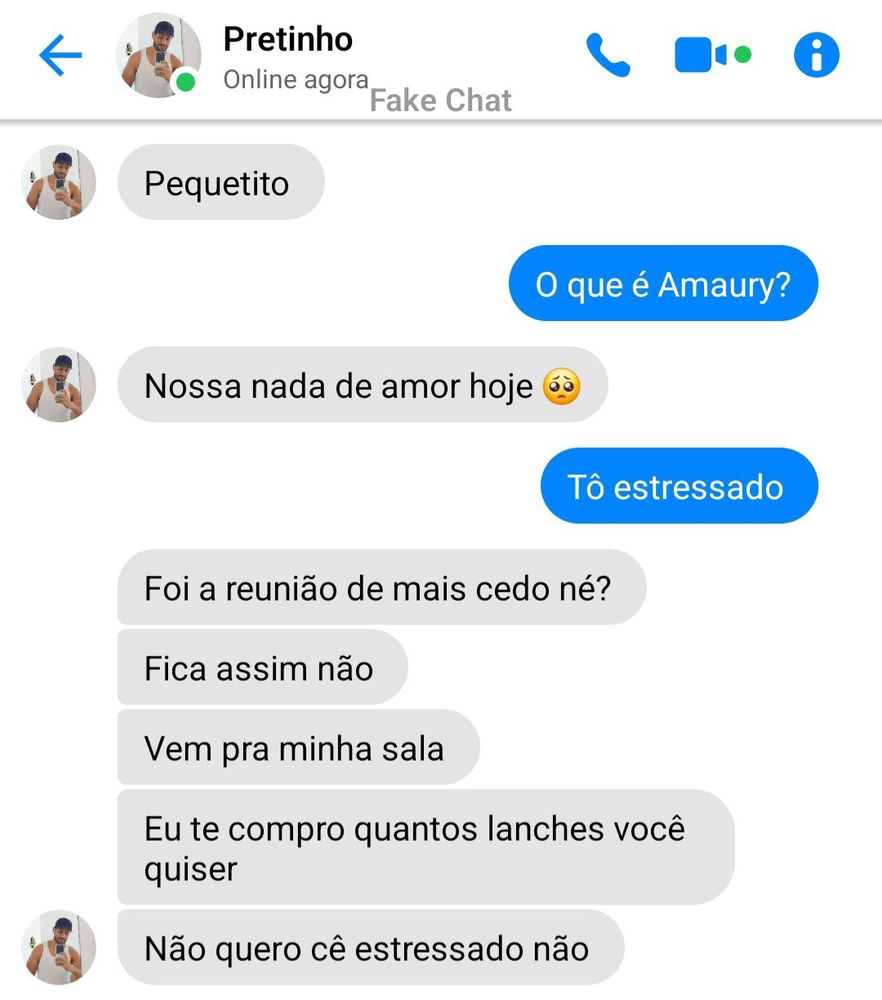Open conversation info for Pretinho

[x=816, y=56]
